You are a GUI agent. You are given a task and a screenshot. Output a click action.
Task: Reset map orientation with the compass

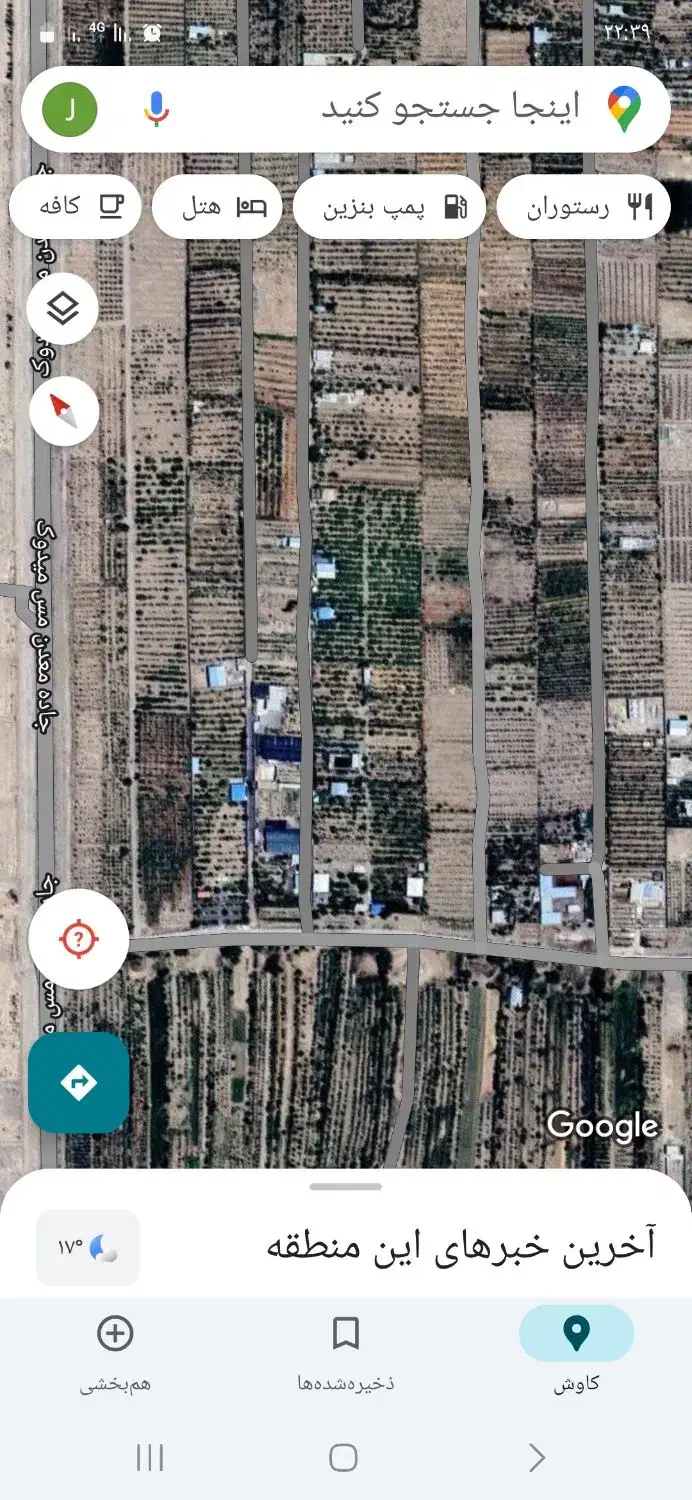(64, 410)
